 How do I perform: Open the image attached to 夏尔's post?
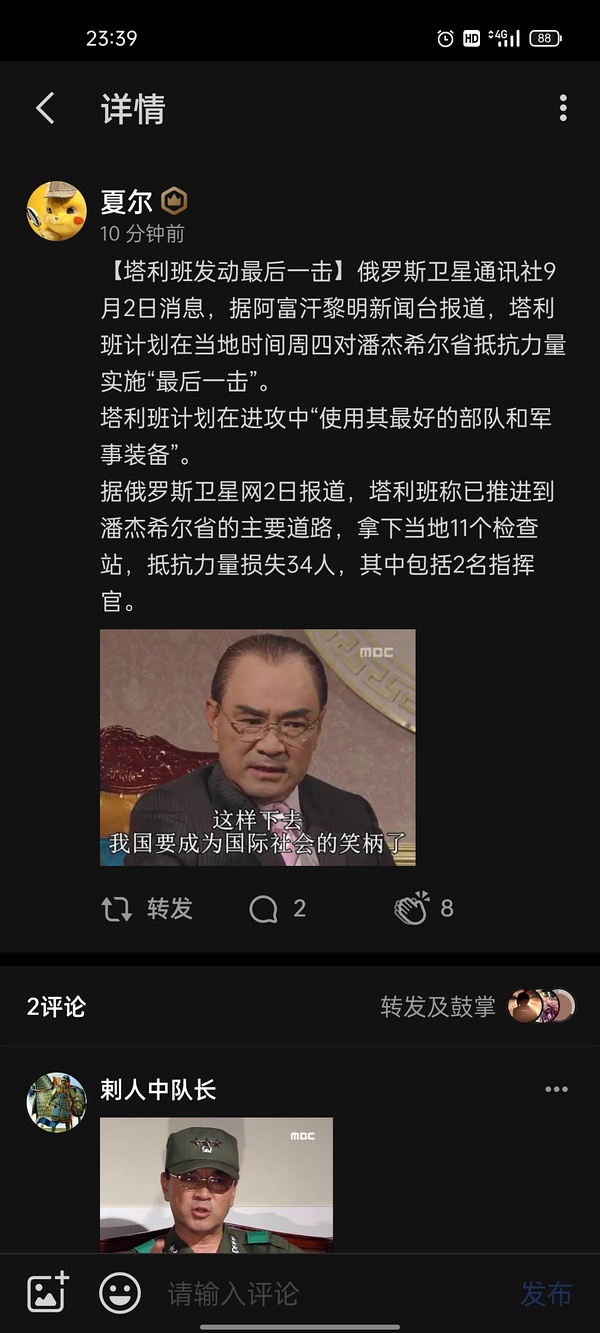[257, 747]
